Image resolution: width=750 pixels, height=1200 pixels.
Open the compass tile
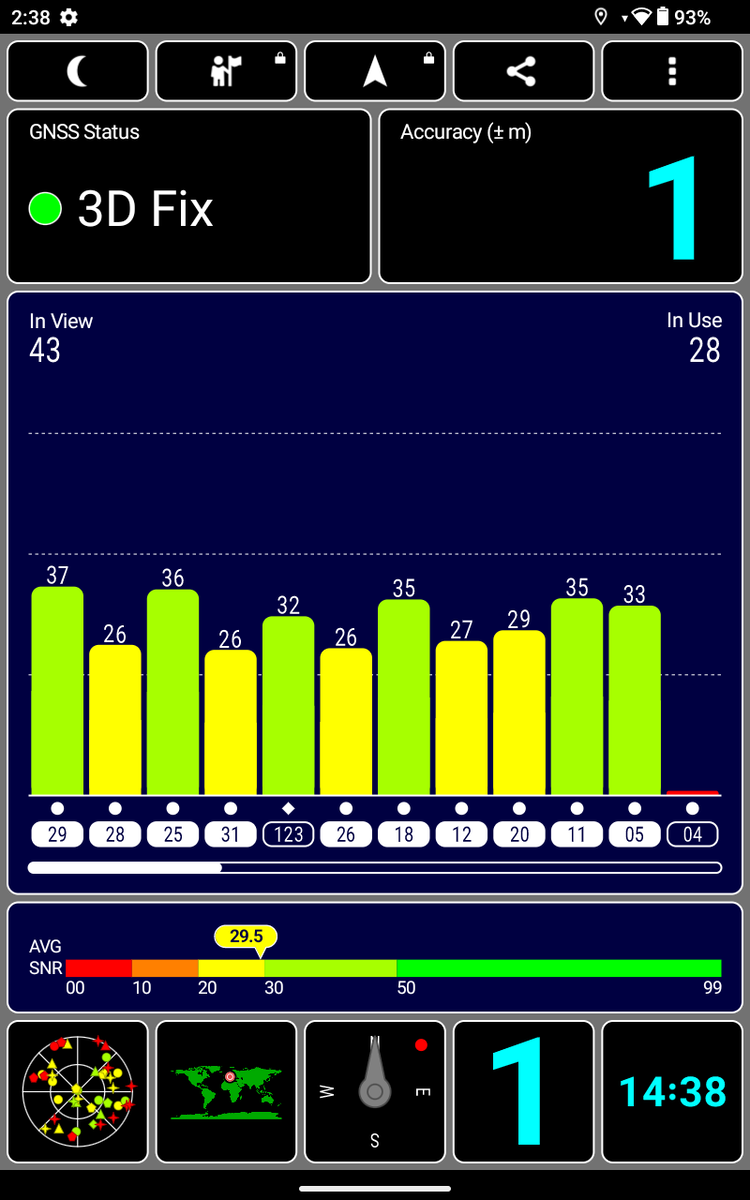click(375, 1091)
